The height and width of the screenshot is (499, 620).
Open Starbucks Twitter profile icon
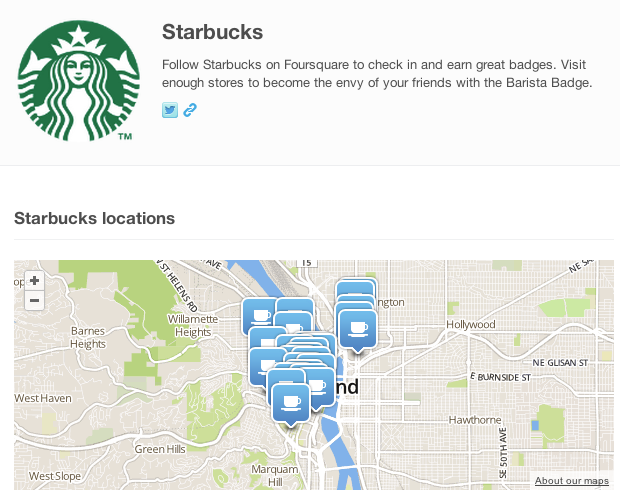point(169,110)
